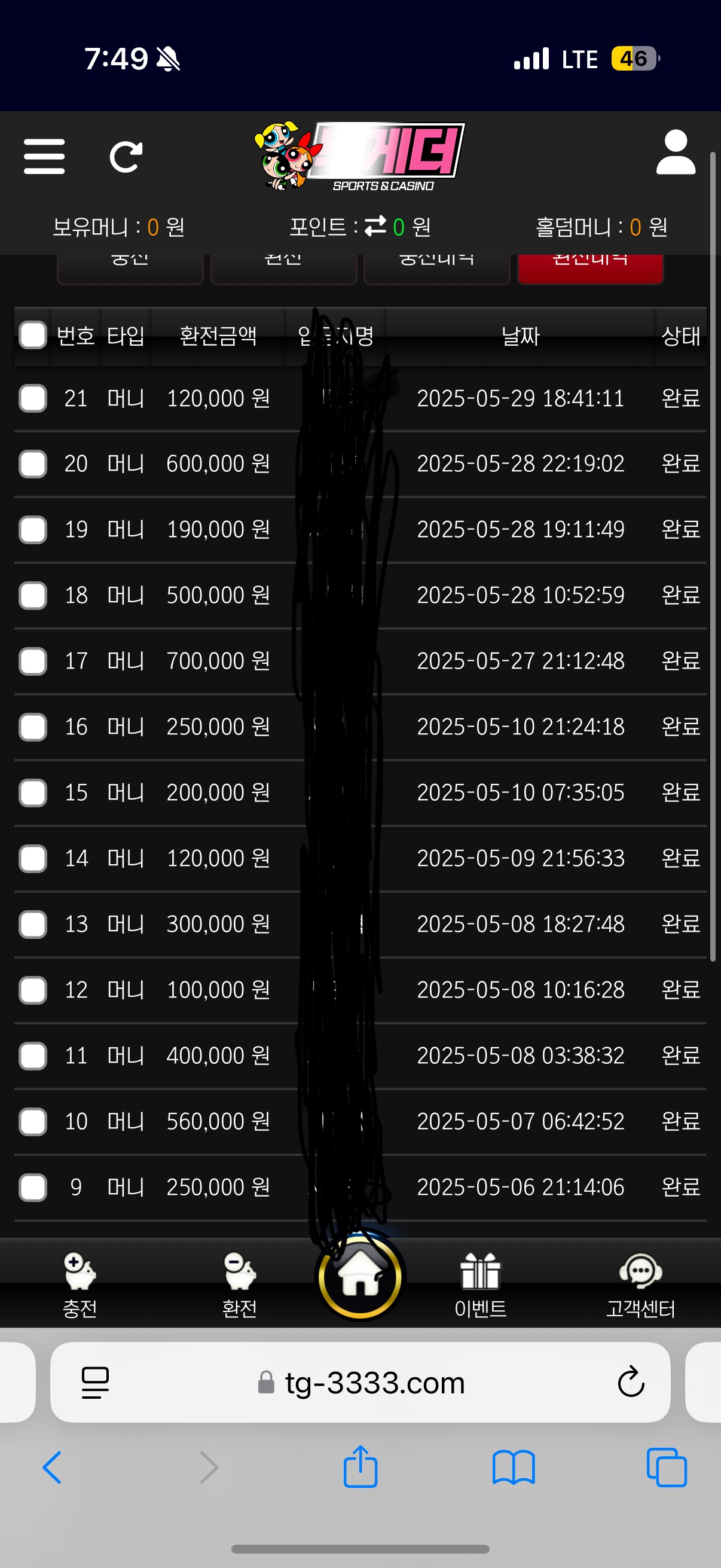Screen dimensions: 721x1568
Task: Open the user profile icon
Action: click(x=676, y=152)
